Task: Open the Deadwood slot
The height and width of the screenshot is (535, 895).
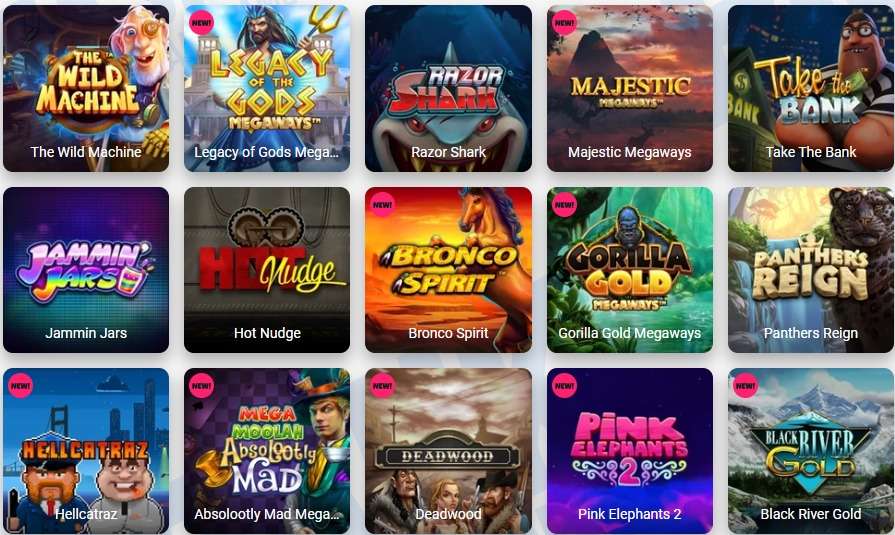Action: 448,450
